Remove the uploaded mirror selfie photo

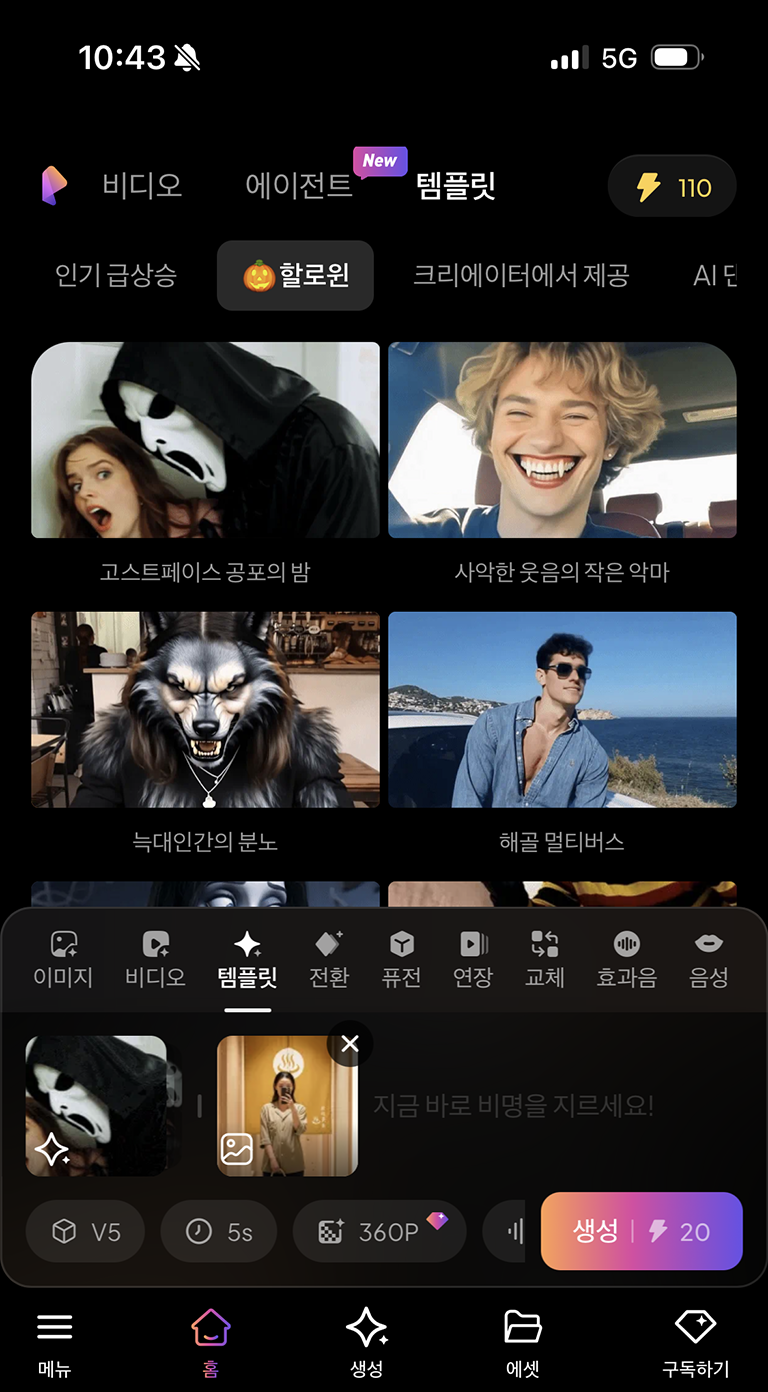click(350, 1044)
